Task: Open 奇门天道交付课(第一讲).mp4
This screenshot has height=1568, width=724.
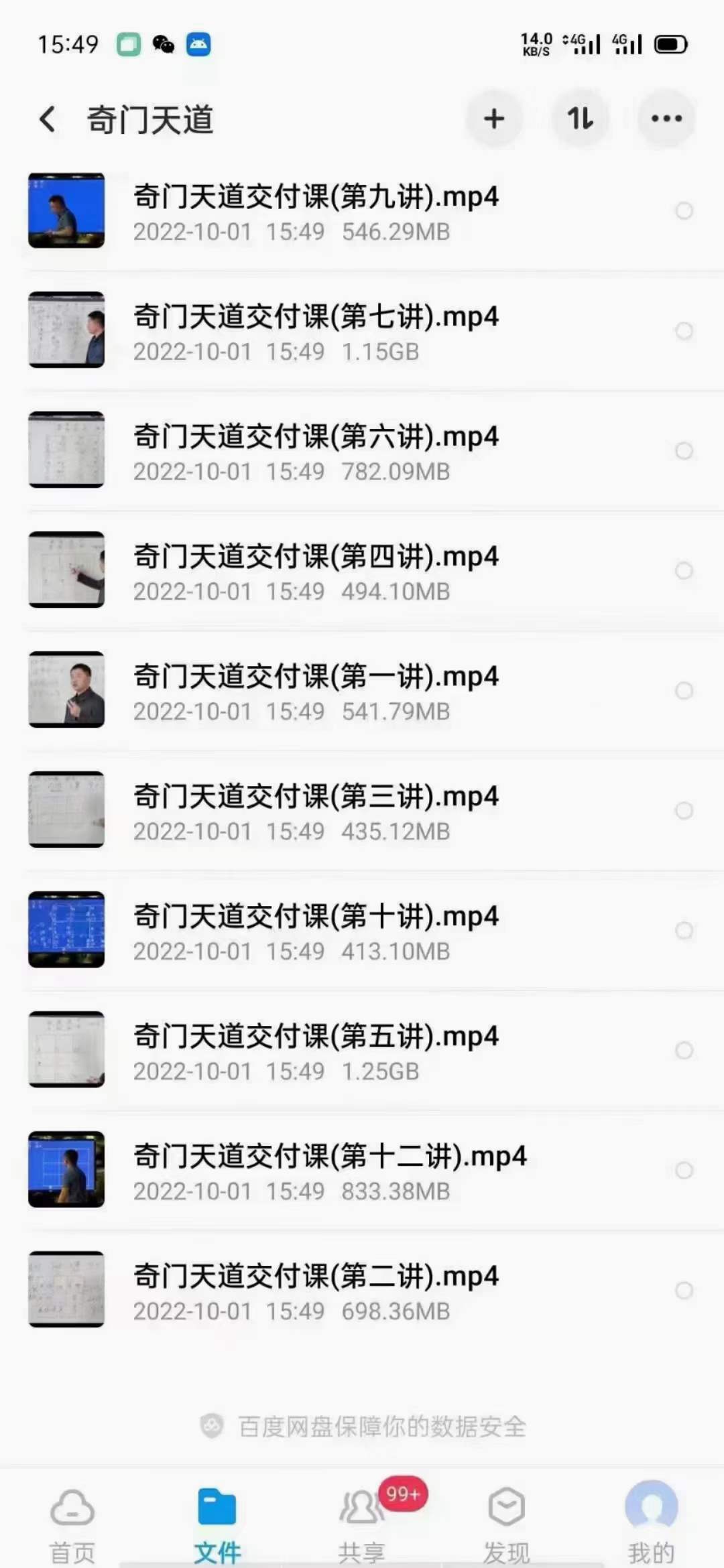Action: tap(315, 690)
